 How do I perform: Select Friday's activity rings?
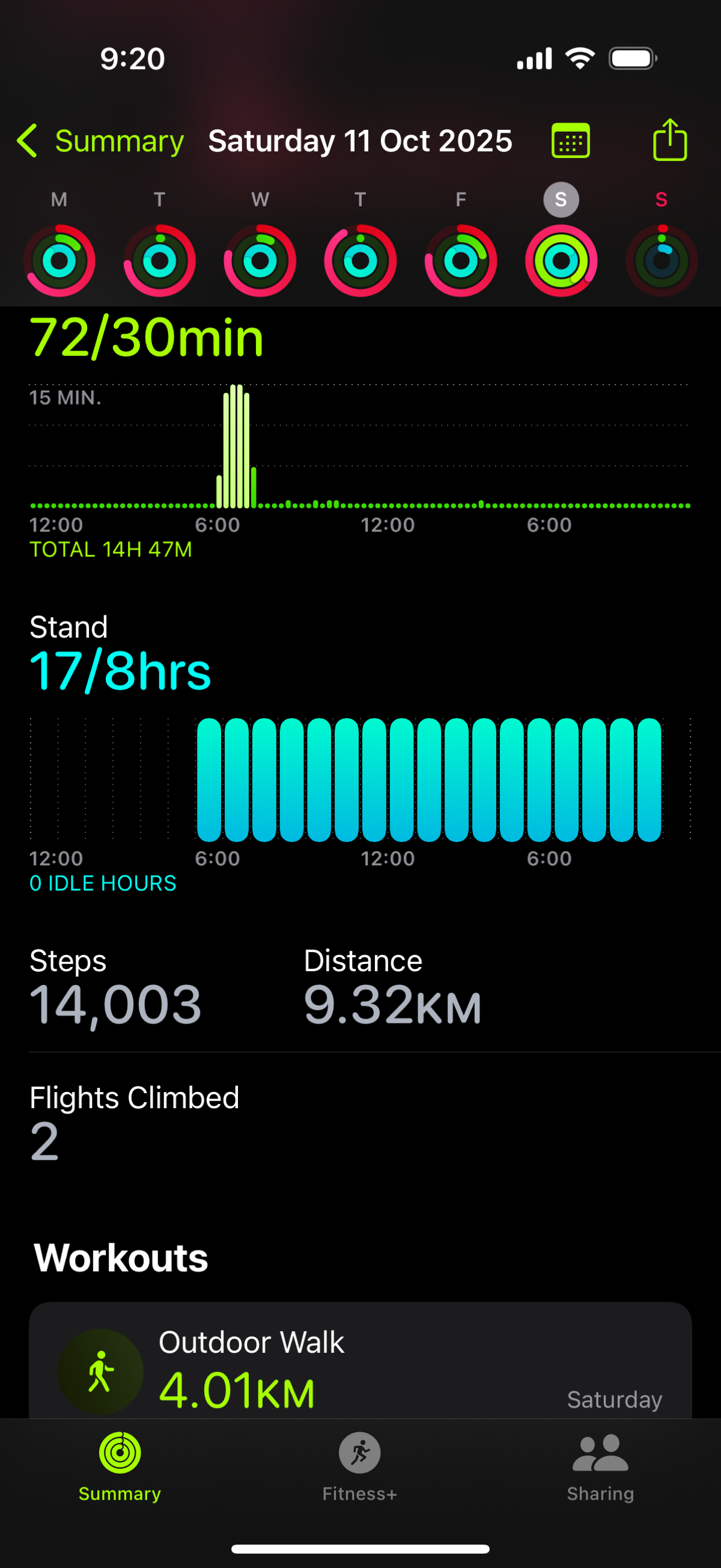pyautogui.click(x=461, y=260)
